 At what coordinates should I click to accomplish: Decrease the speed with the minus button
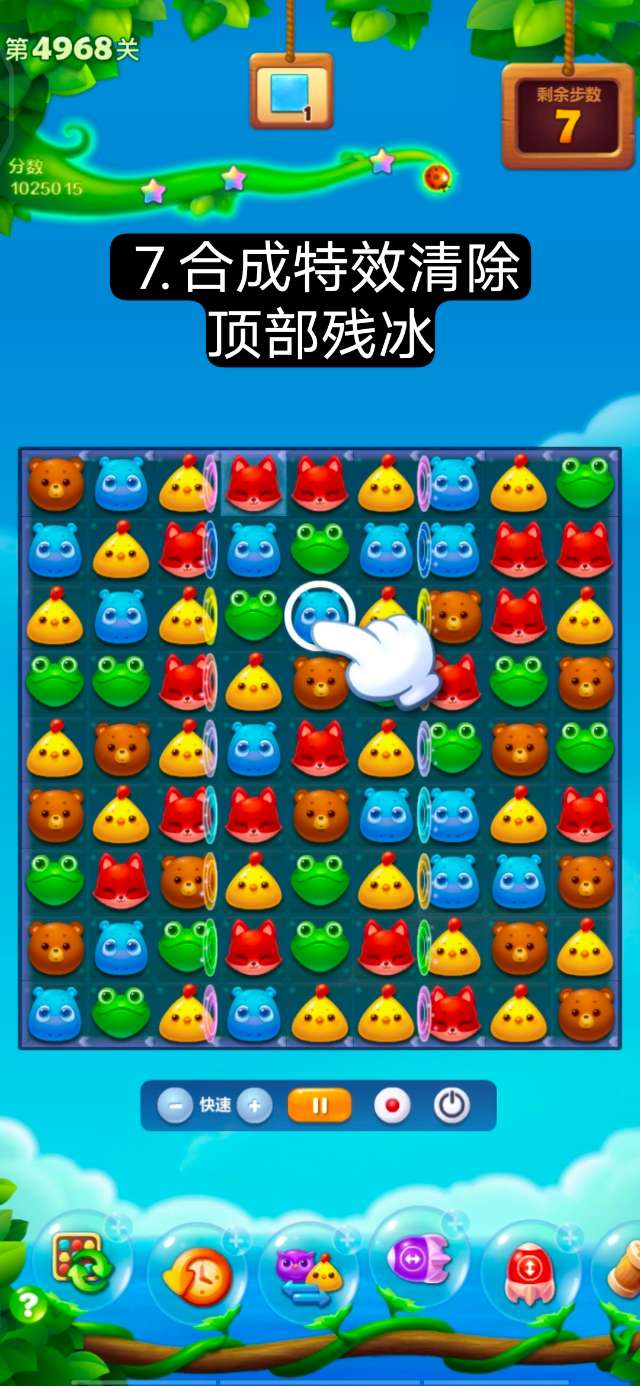175,1106
